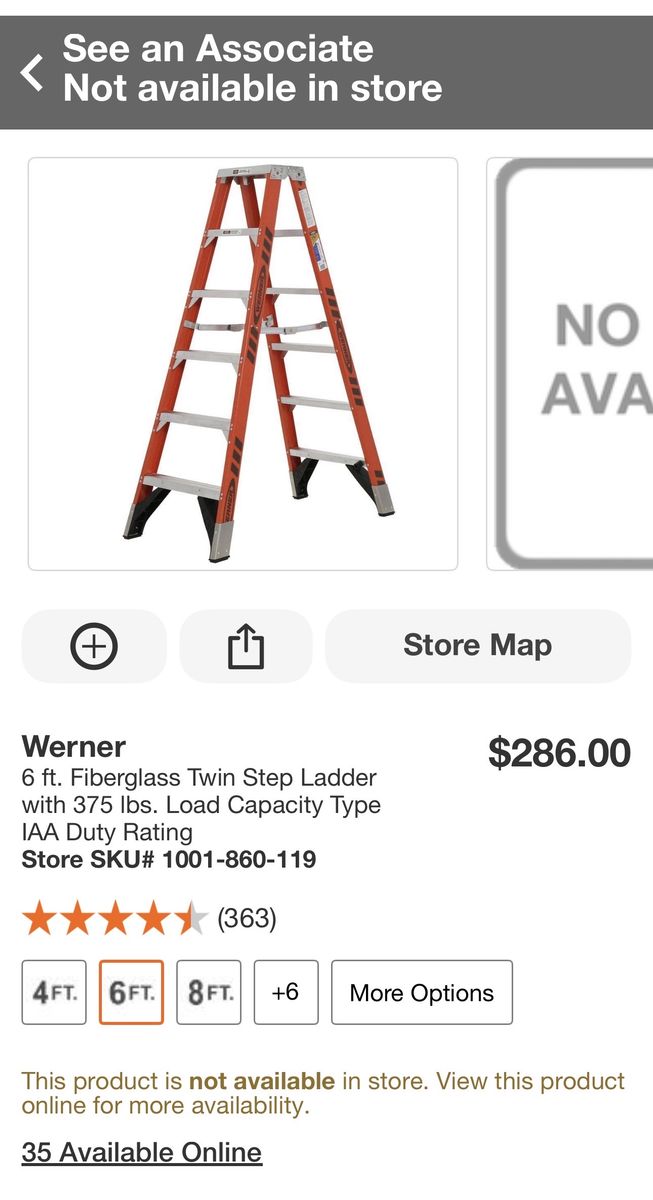
Task: Tap the circled plus add button
Action: click(94, 646)
